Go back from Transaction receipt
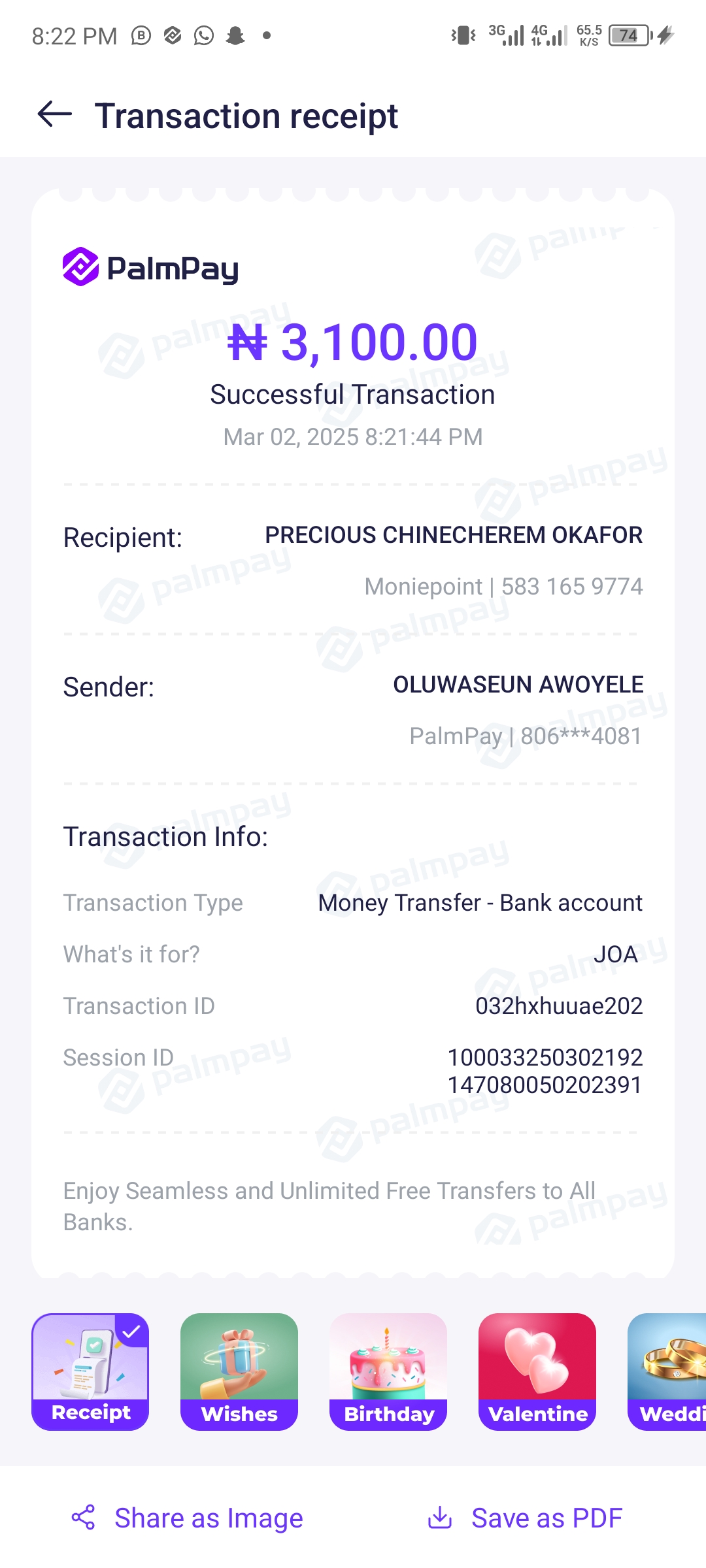 pyautogui.click(x=55, y=115)
